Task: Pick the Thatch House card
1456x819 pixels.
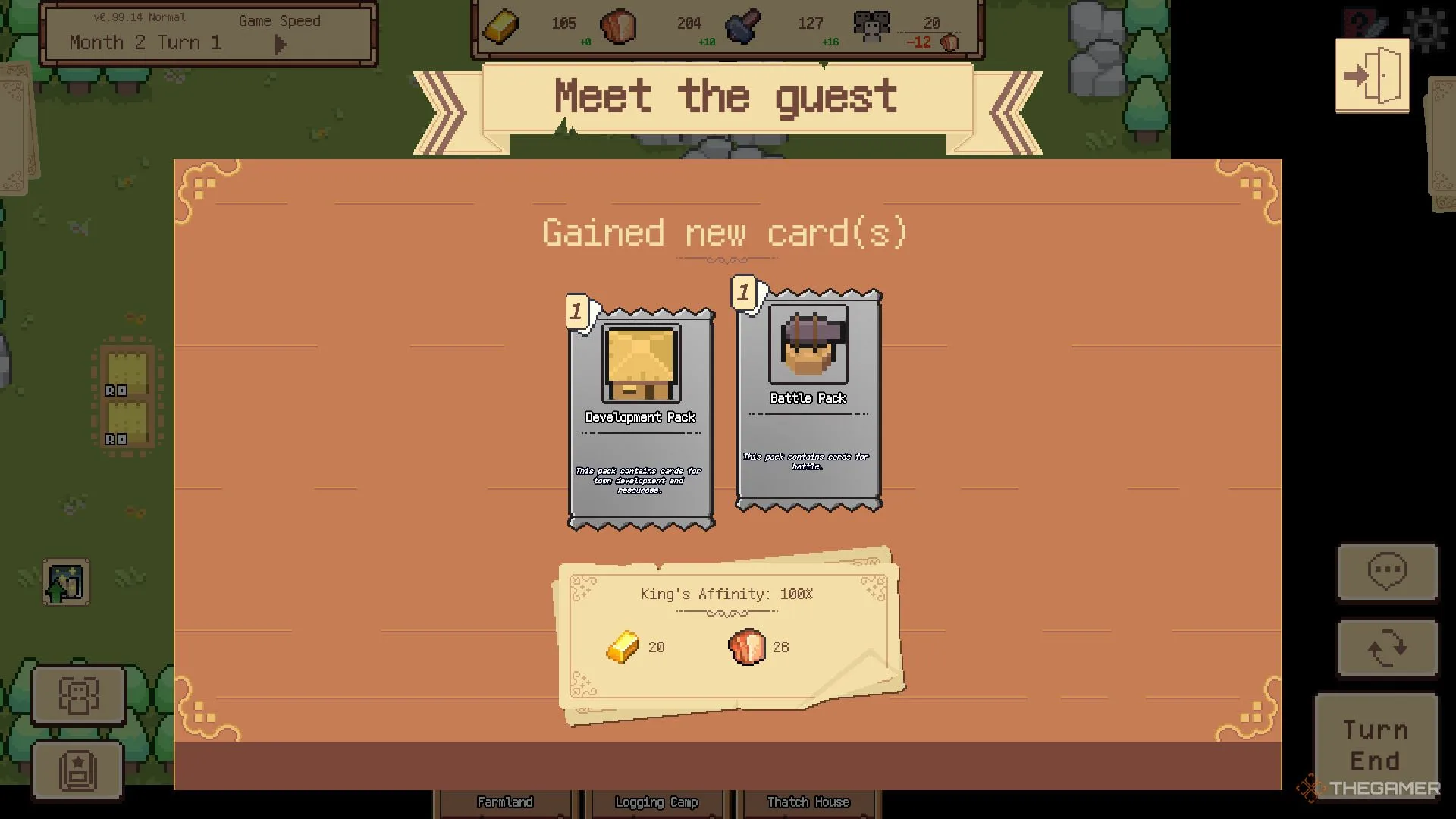Action: coord(808,802)
